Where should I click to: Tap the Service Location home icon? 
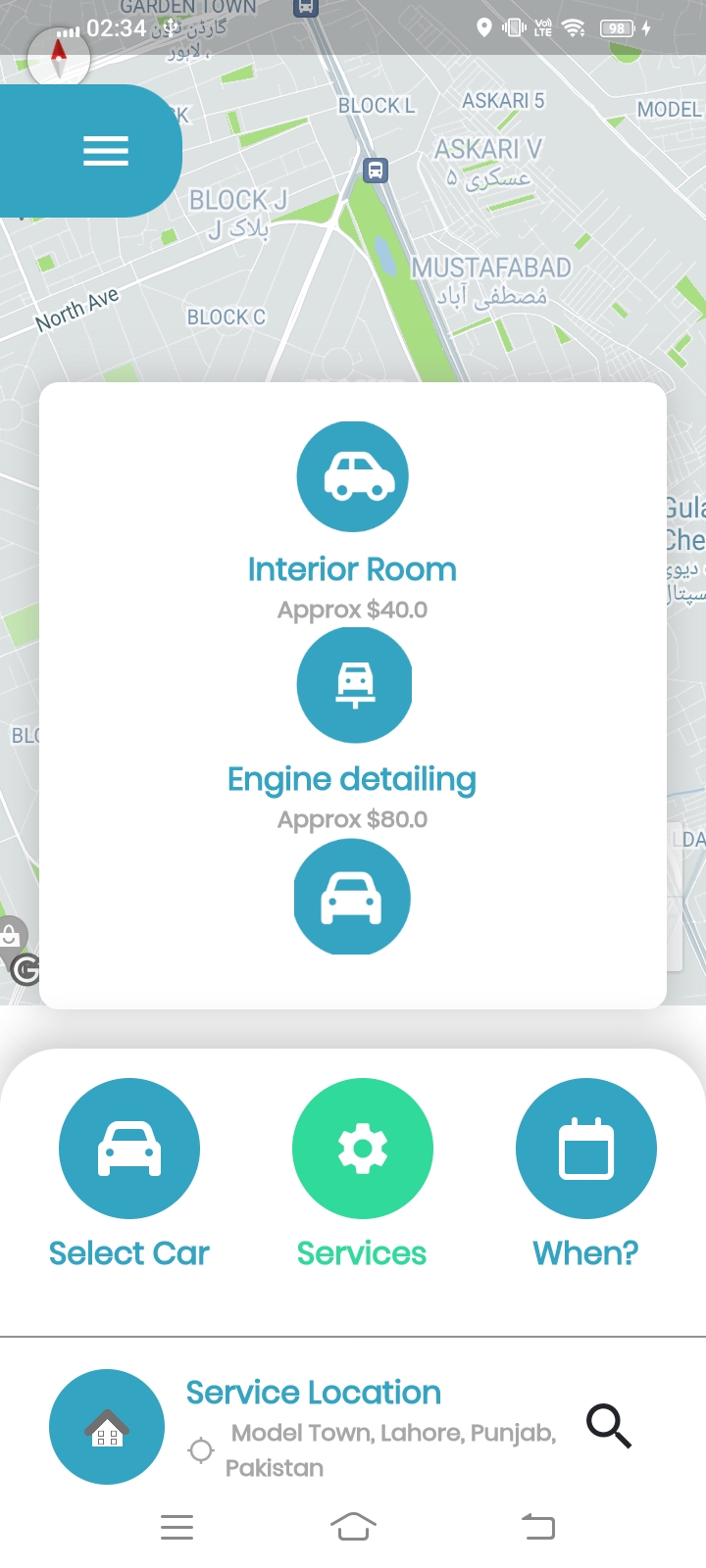[107, 1427]
